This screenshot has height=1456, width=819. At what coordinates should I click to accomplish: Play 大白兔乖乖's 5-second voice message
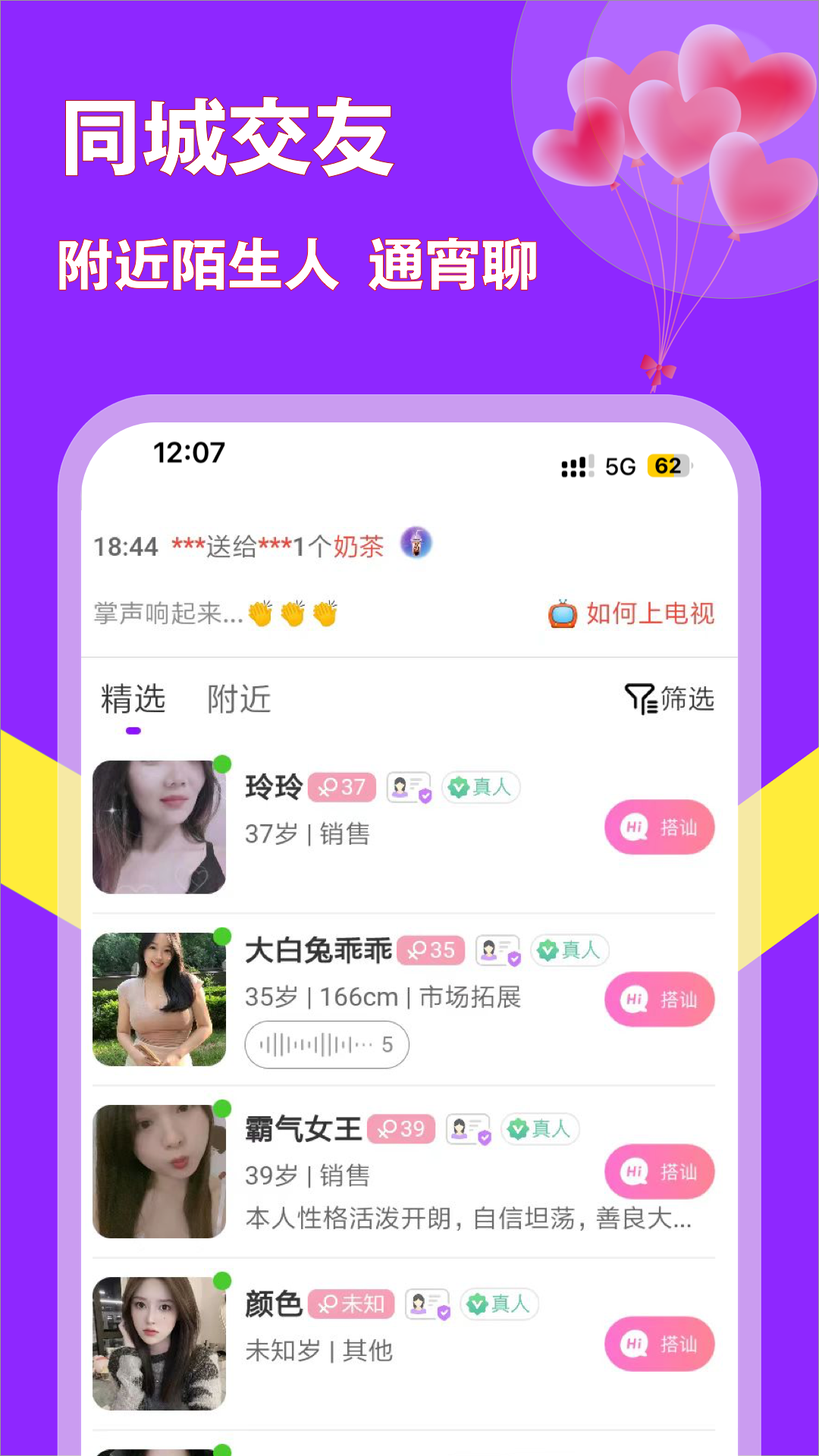click(x=326, y=1045)
